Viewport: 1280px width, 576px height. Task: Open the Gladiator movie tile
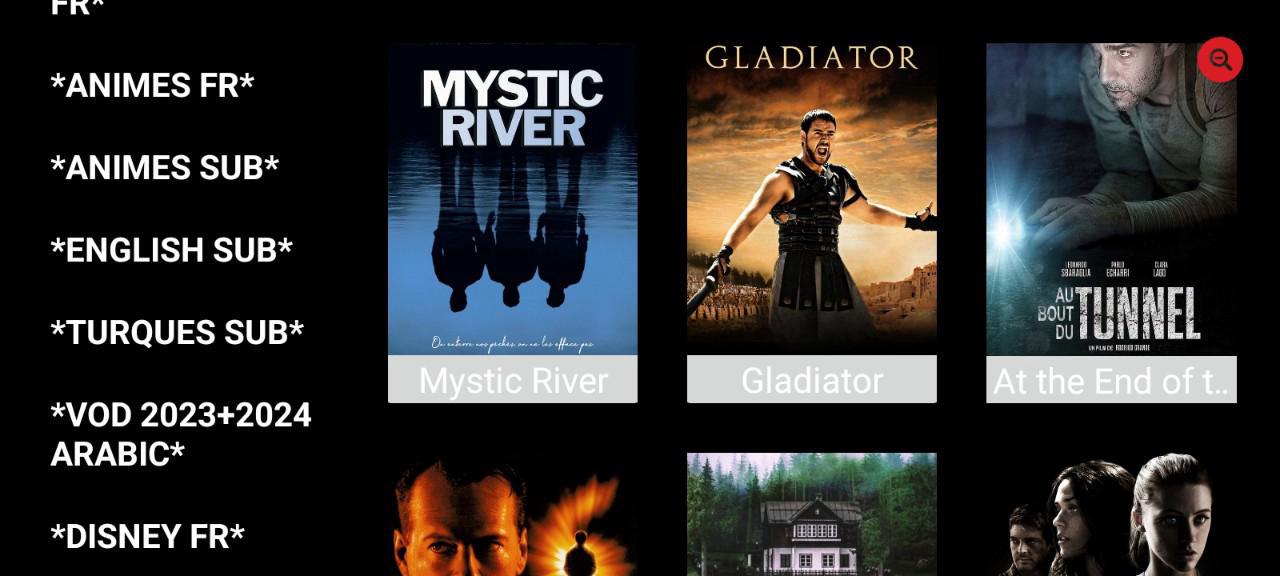tap(811, 222)
